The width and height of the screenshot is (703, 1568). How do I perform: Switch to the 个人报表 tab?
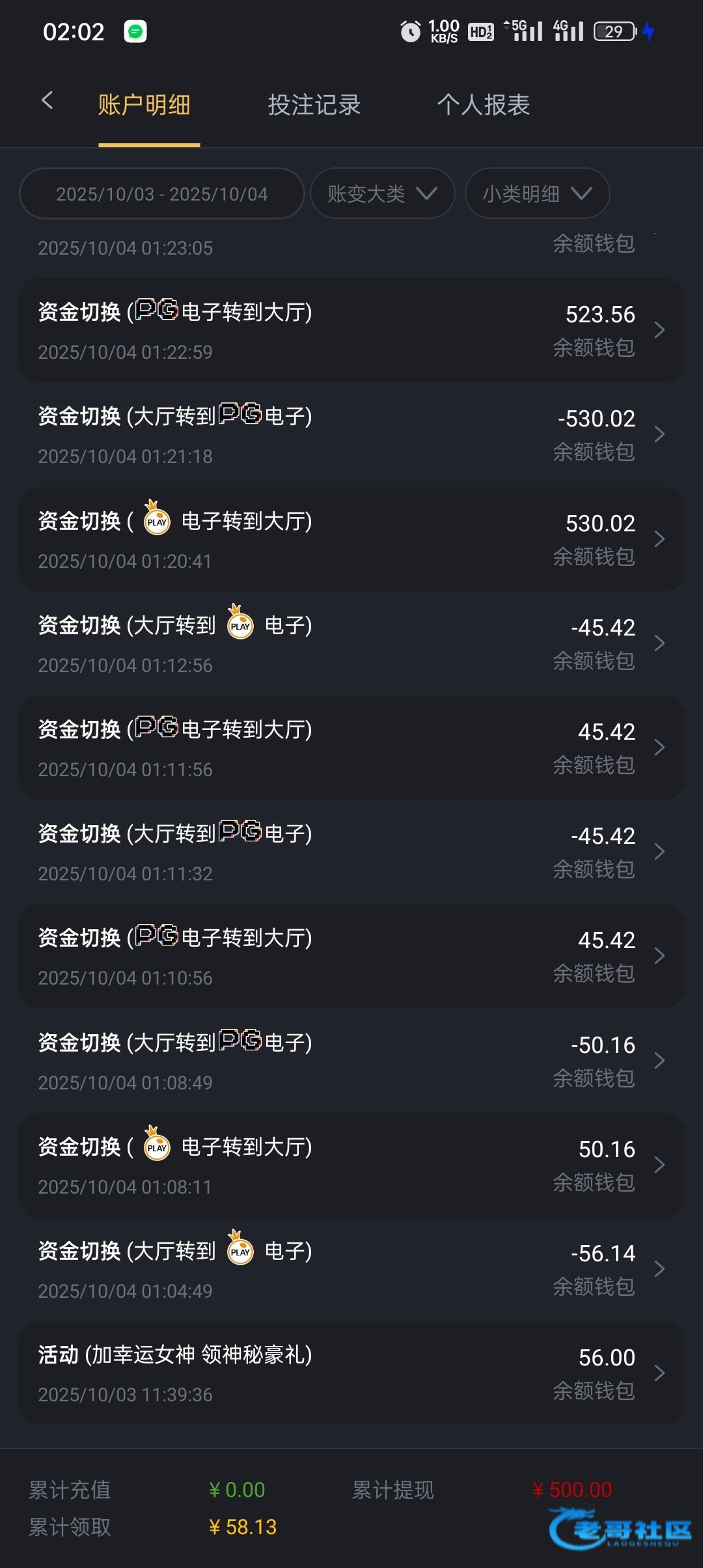[483, 105]
